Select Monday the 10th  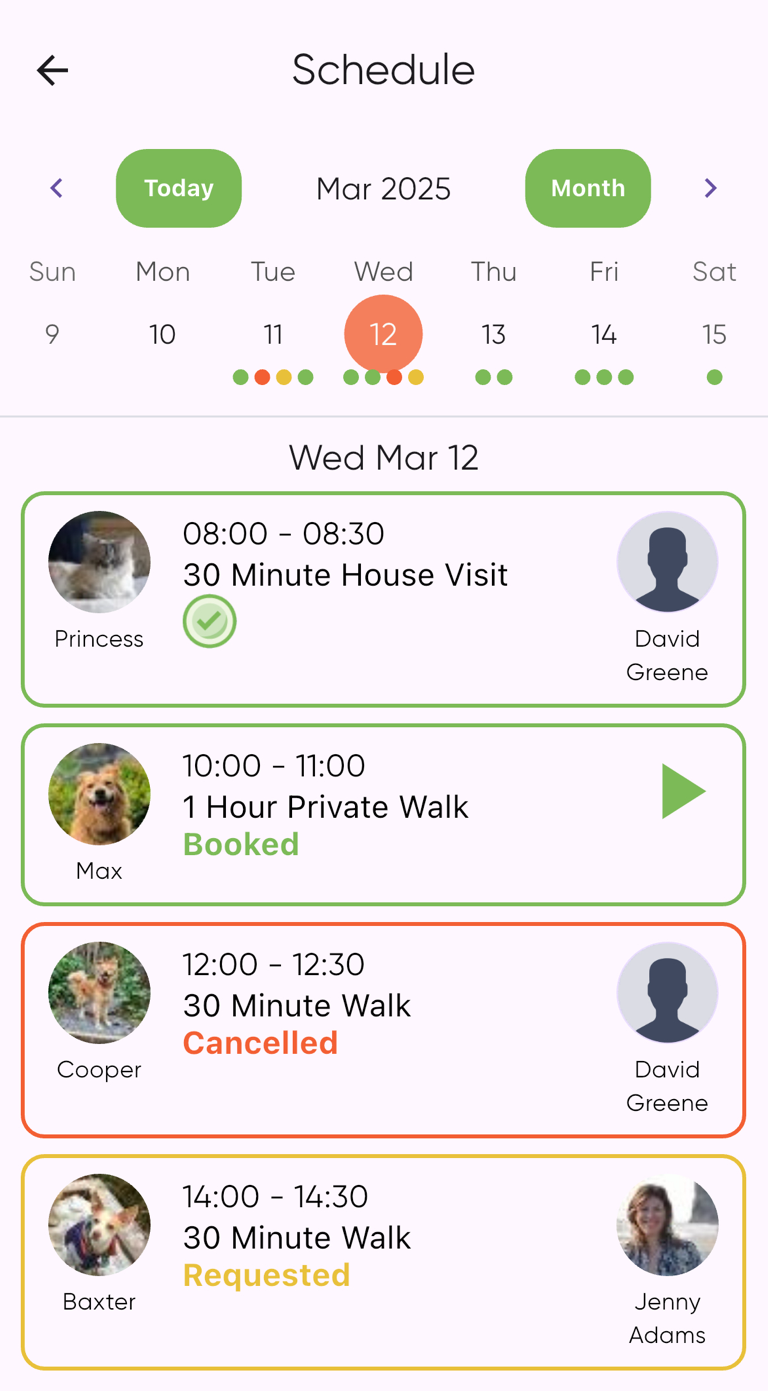tap(162, 335)
